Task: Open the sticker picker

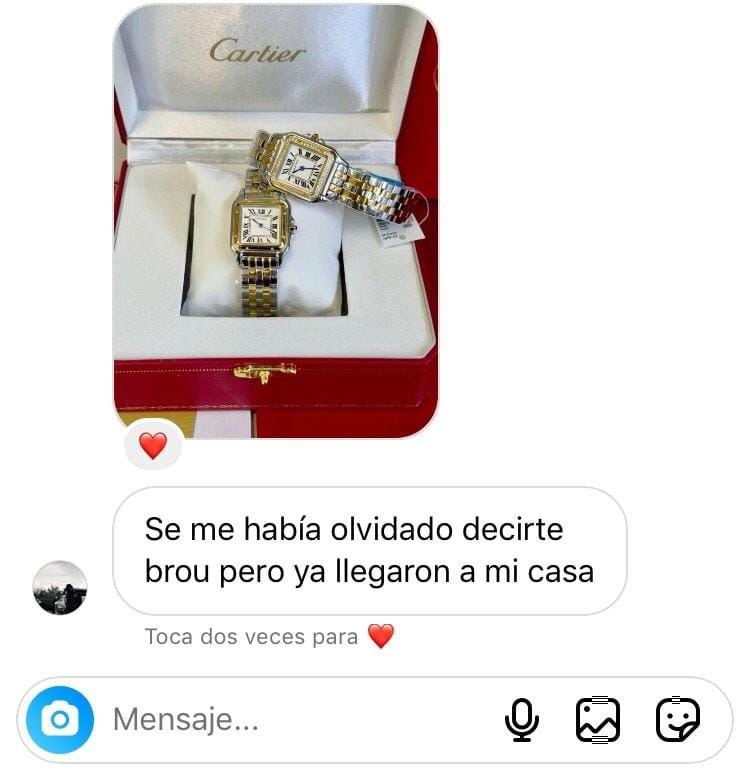Action: tap(677, 719)
